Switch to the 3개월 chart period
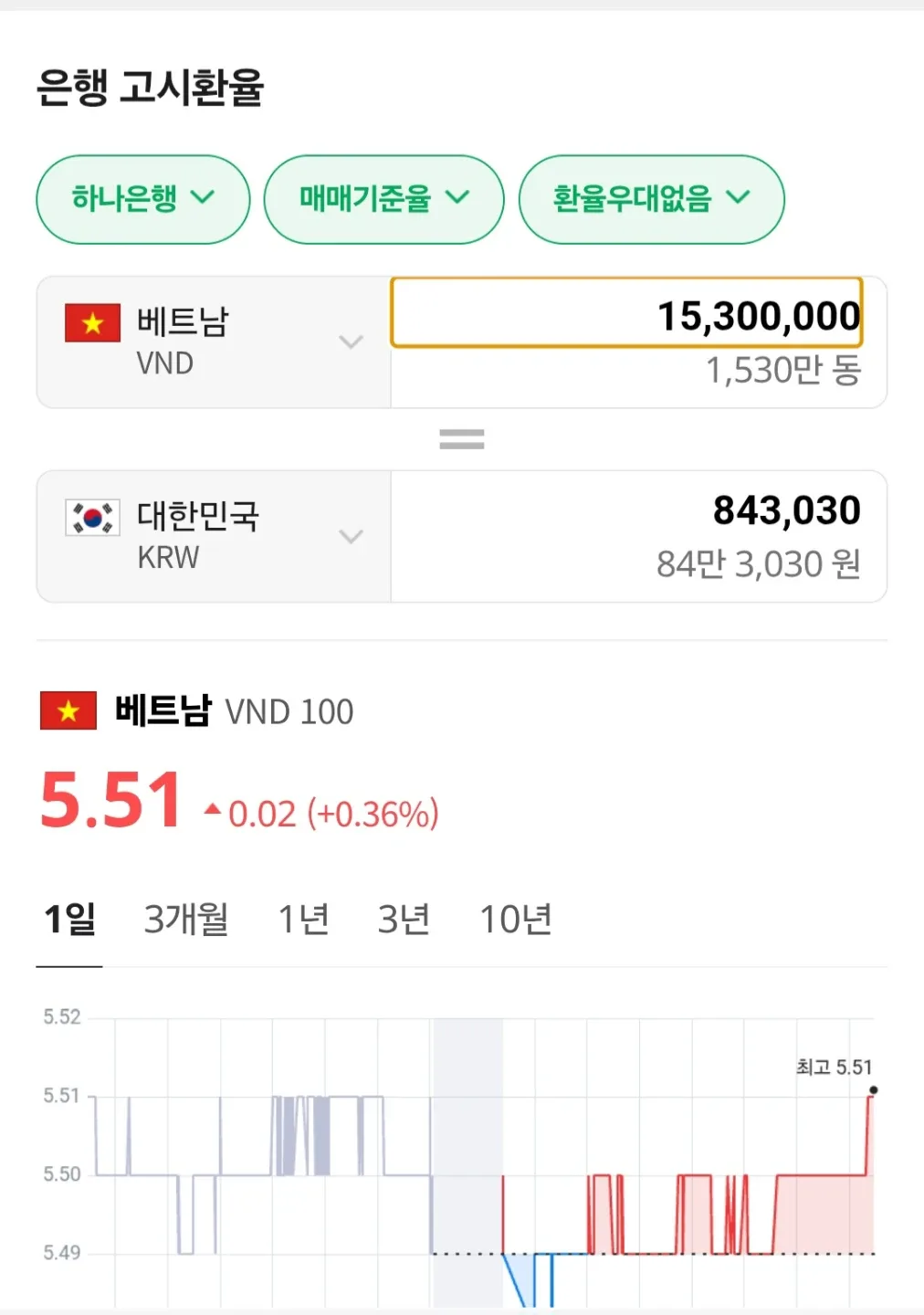Image resolution: width=924 pixels, height=1315 pixels. (186, 920)
